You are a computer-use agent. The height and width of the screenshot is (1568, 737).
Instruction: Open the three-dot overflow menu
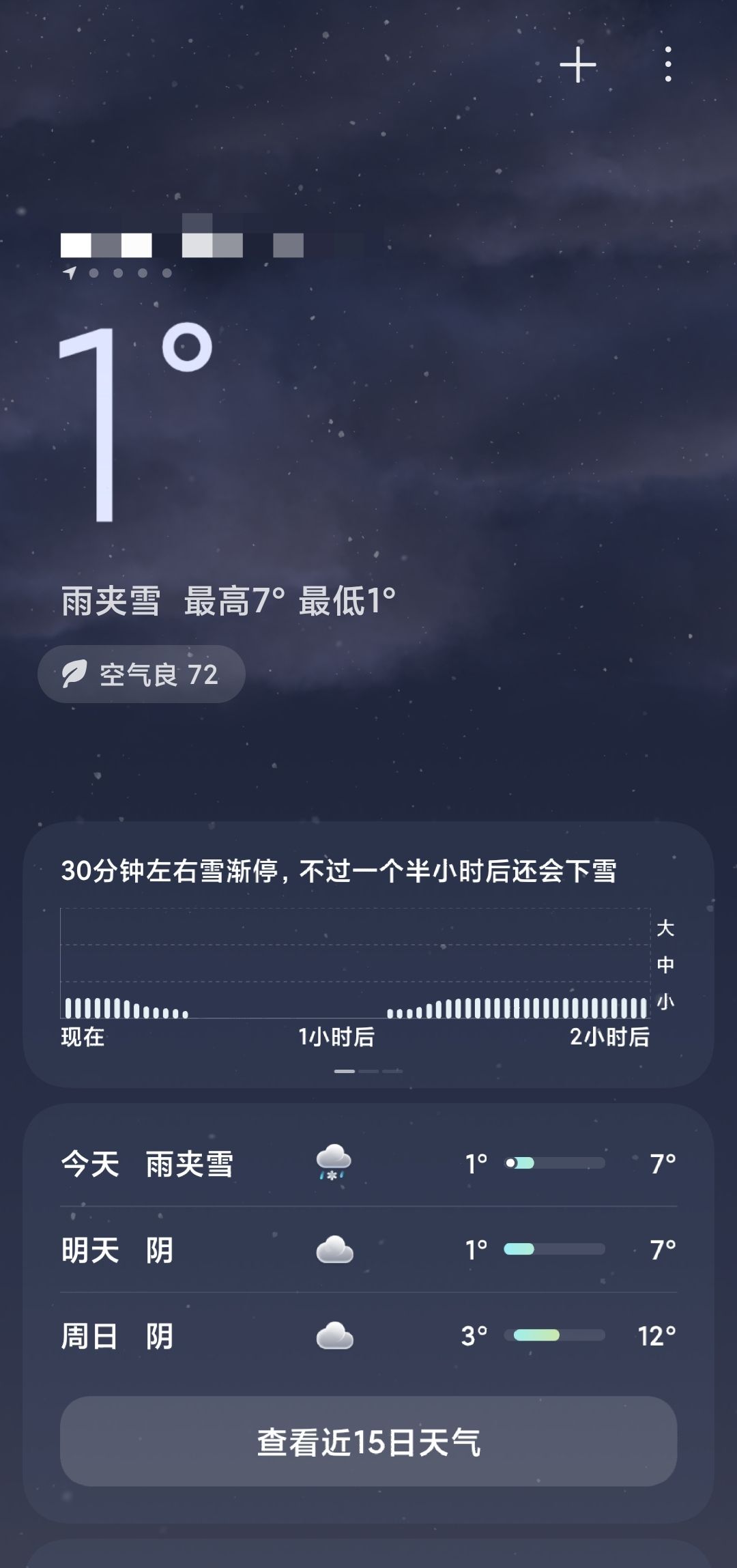coord(668,65)
